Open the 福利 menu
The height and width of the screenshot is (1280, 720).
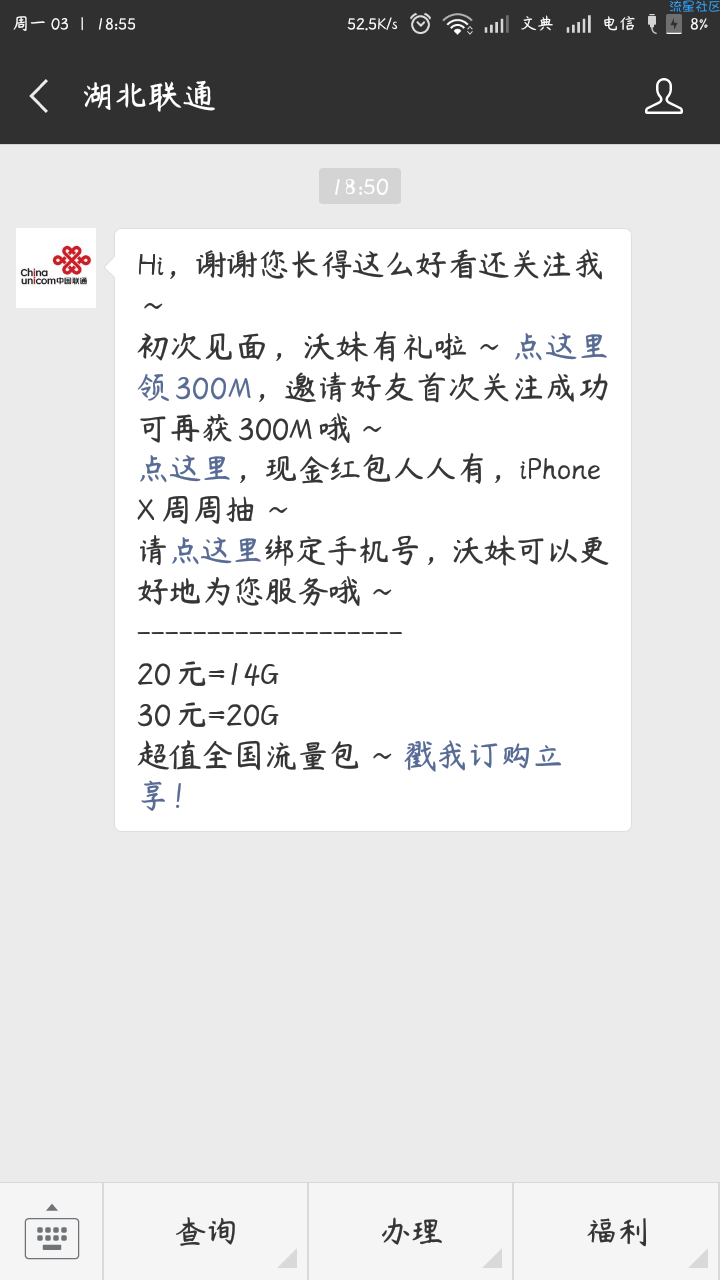pos(617,1232)
